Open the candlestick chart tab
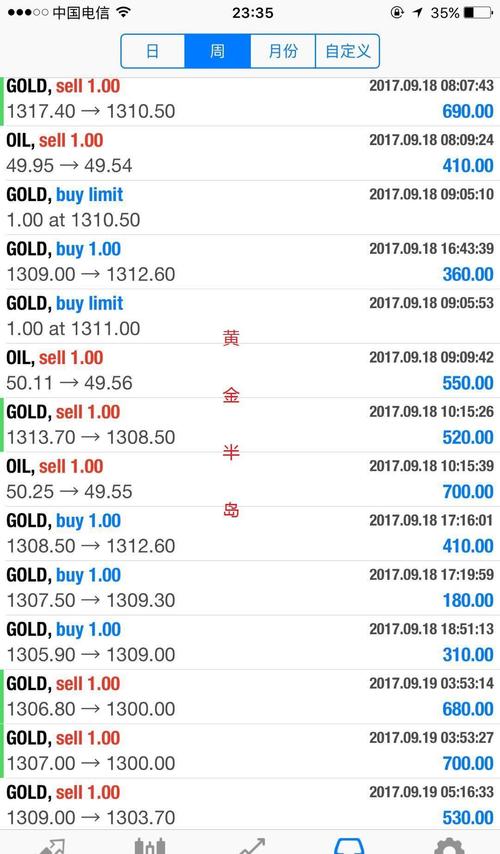The width and height of the screenshot is (500, 854). pos(150,846)
